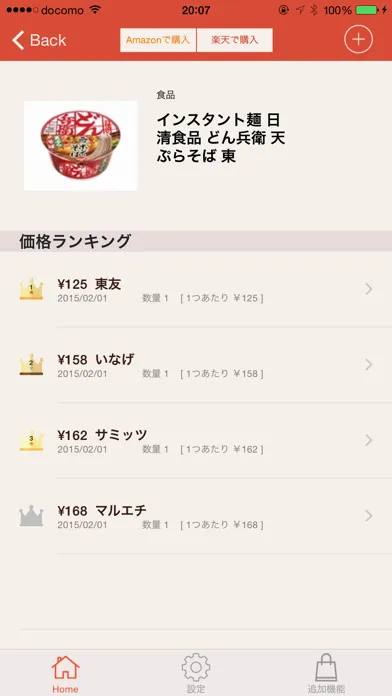392x696 pixels.
Task: Switch to the Home tab
Action: coord(65,673)
